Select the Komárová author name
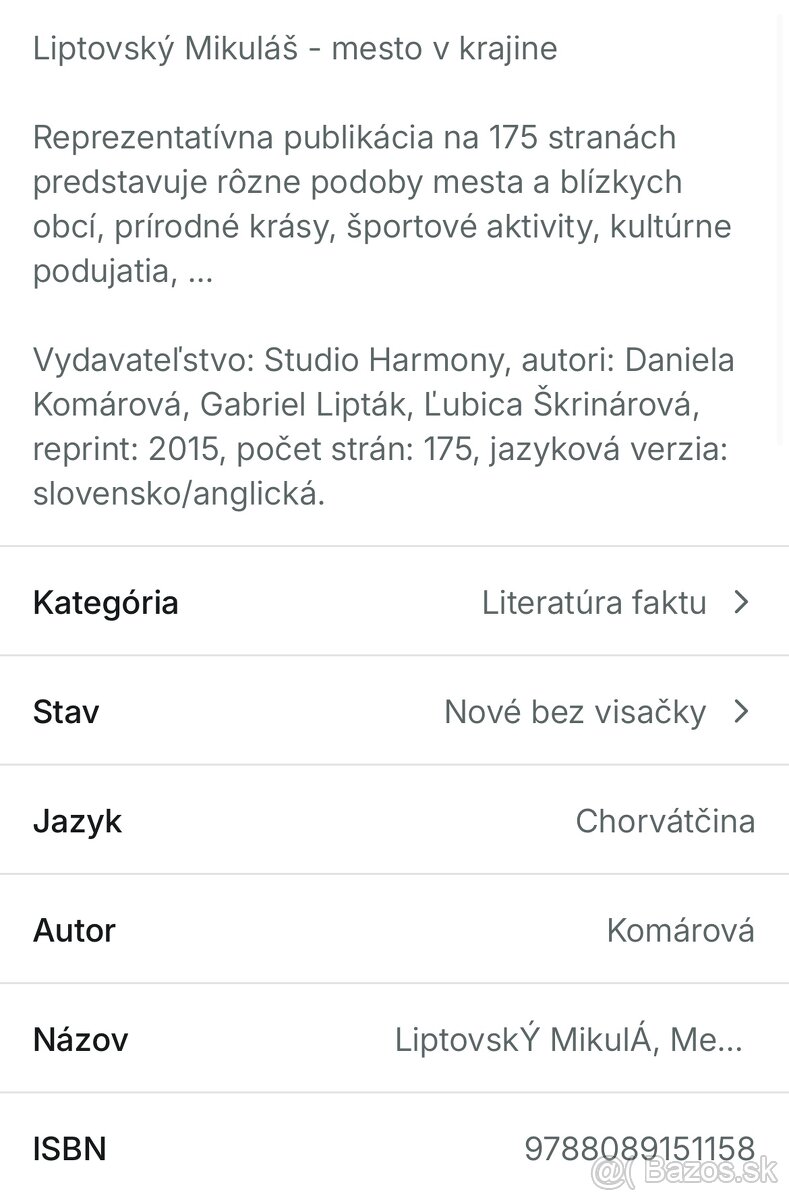The height and width of the screenshot is (1200, 789). point(680,930)
